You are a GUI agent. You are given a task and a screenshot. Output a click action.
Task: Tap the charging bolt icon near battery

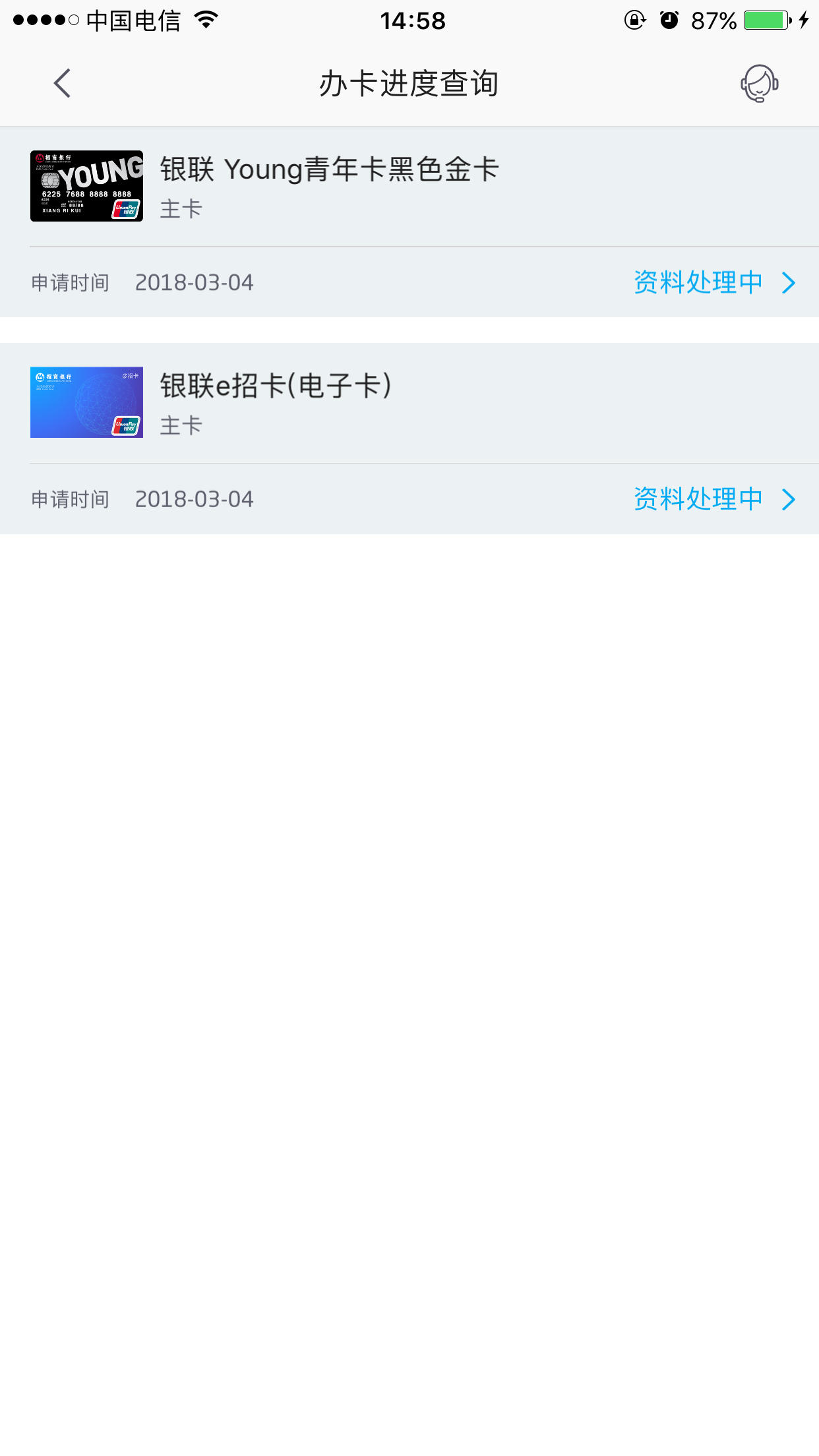804,21
